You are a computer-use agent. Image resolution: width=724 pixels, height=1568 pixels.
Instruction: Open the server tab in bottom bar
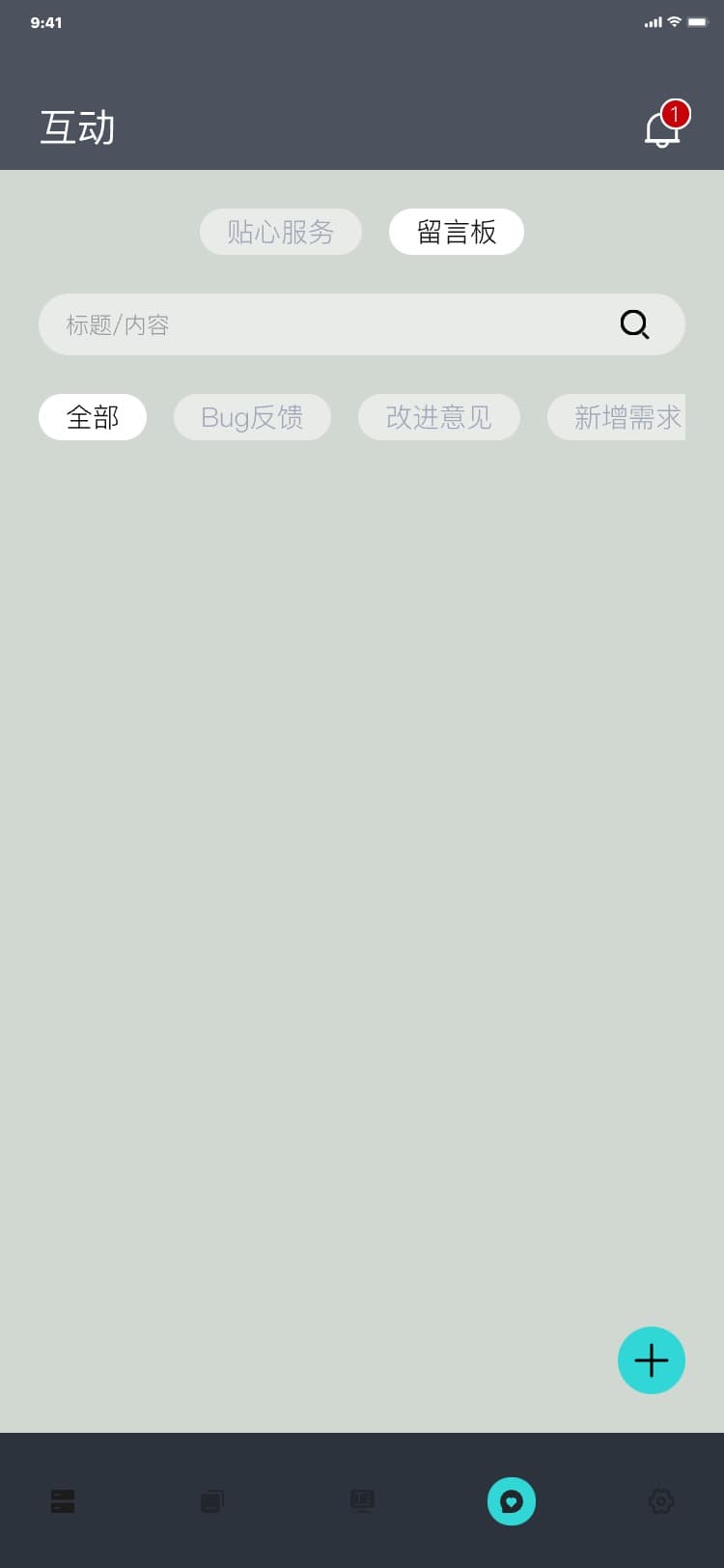(63, 1501)
